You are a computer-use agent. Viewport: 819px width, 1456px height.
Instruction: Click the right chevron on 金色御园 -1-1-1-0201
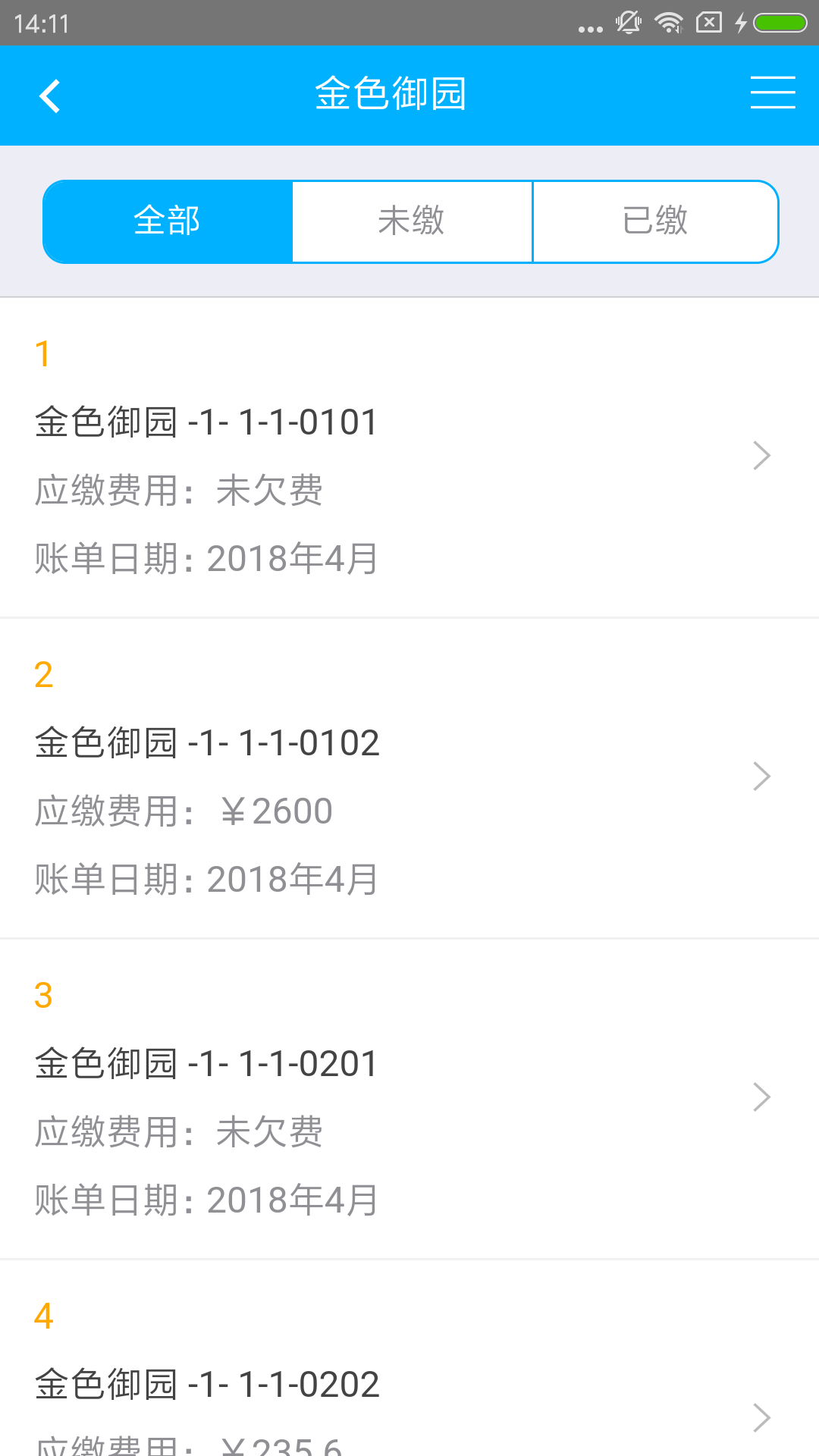(761, 1096)
